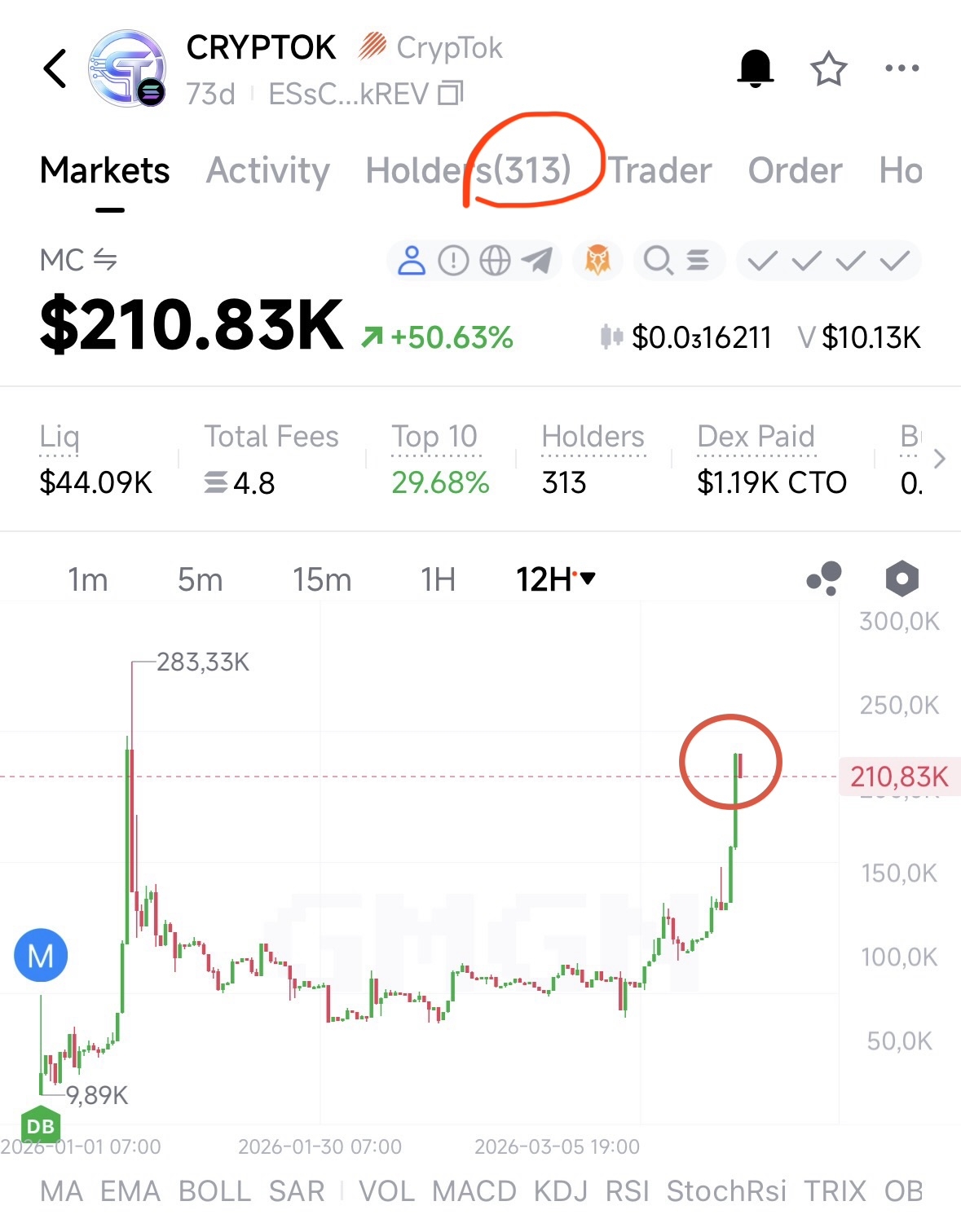The height and width of the screenshot is (1232, 961).
Task: Select the 1m chart interval
Action: pyautogui.click(x=87, y=579)
